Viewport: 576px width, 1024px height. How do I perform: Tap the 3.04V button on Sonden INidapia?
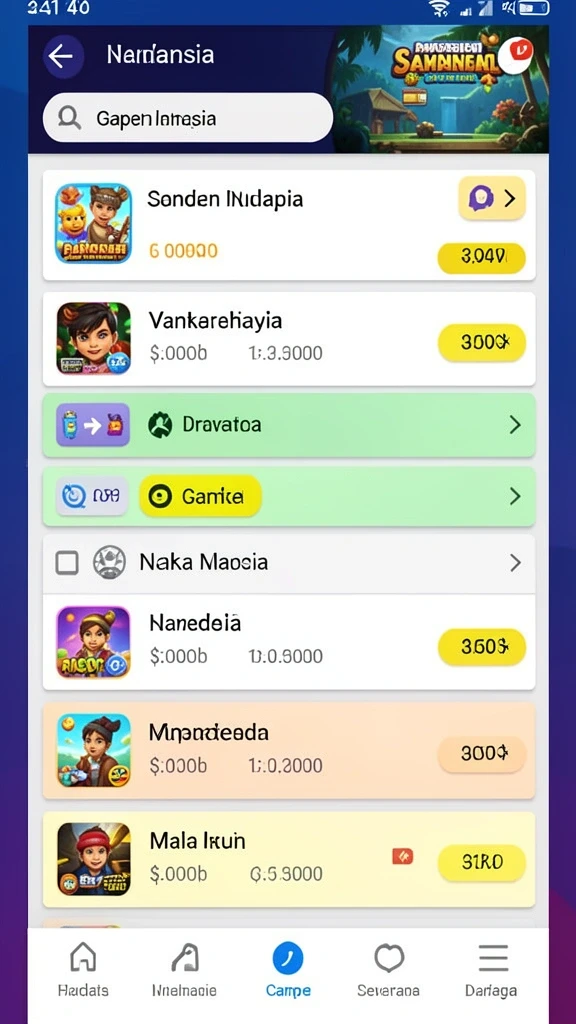tap(481, 257)
